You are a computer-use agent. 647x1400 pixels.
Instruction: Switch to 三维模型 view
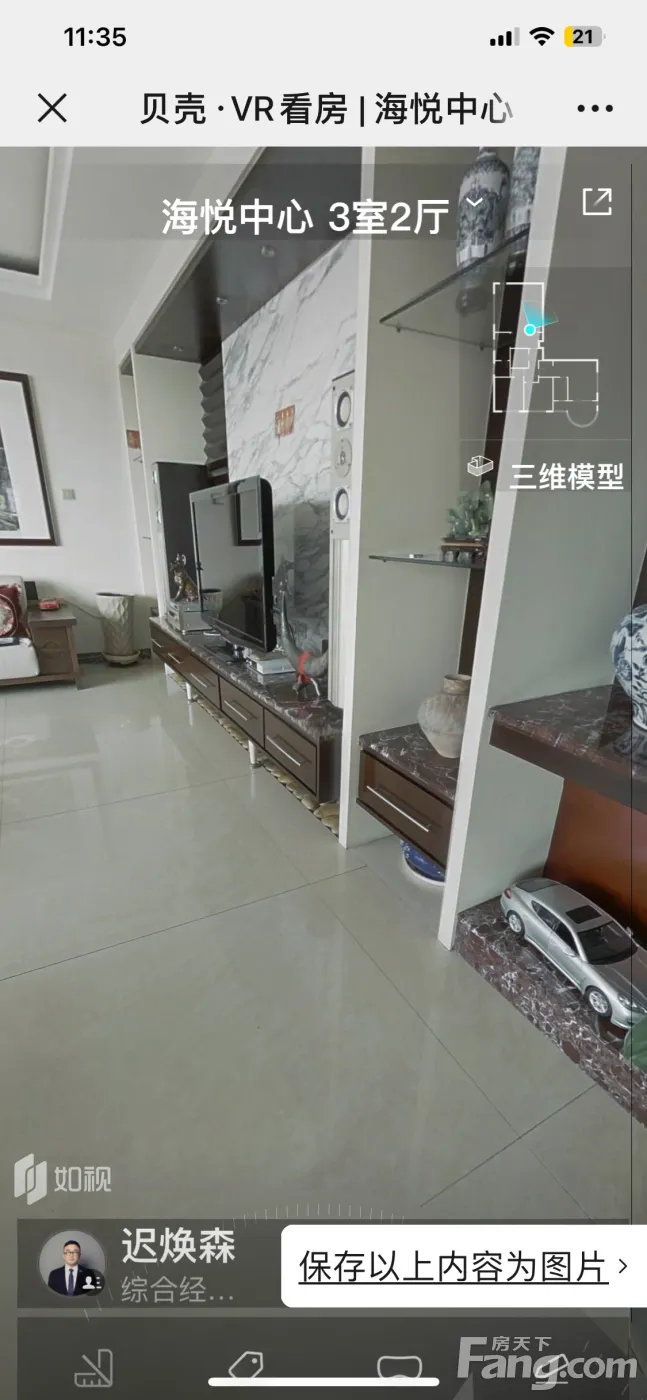(x=547, y=474)
